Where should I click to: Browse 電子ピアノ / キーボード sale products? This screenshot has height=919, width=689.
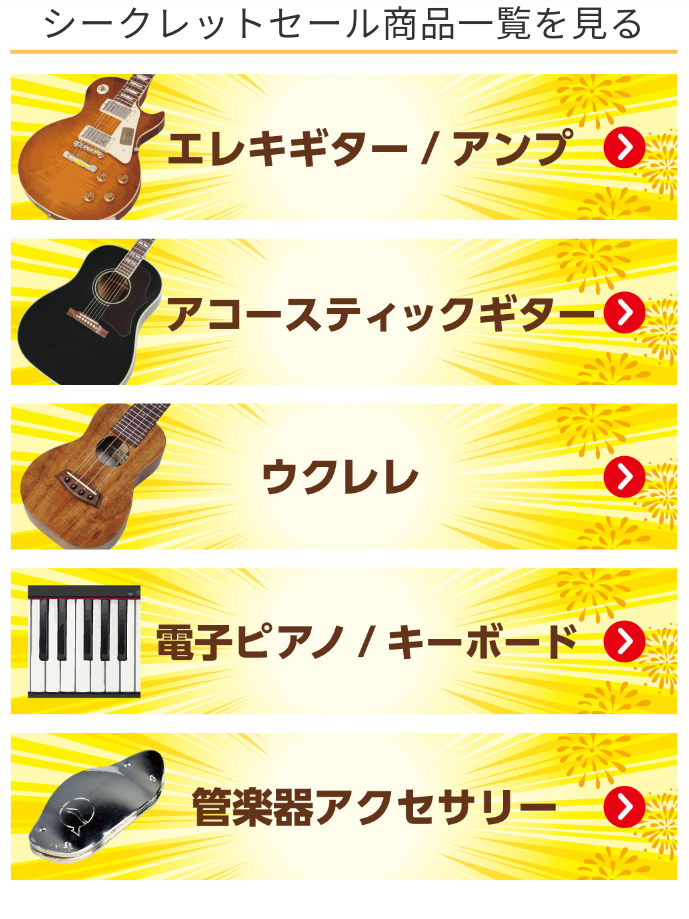coord(344,642)
